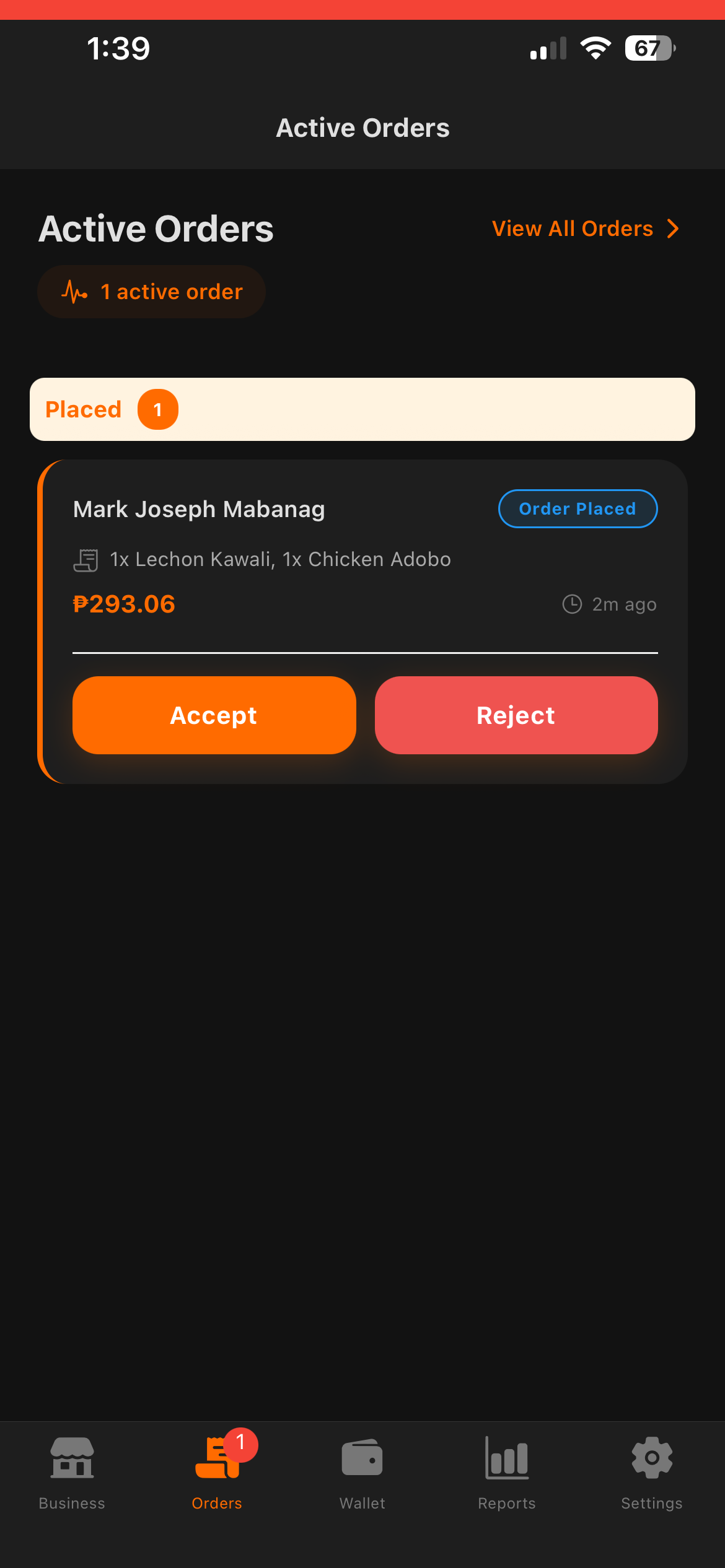The width and height of the screenshot is (725, 1568).
Task: Expand Mark Joseph Mabanag's order card
Action: point(362,557)
